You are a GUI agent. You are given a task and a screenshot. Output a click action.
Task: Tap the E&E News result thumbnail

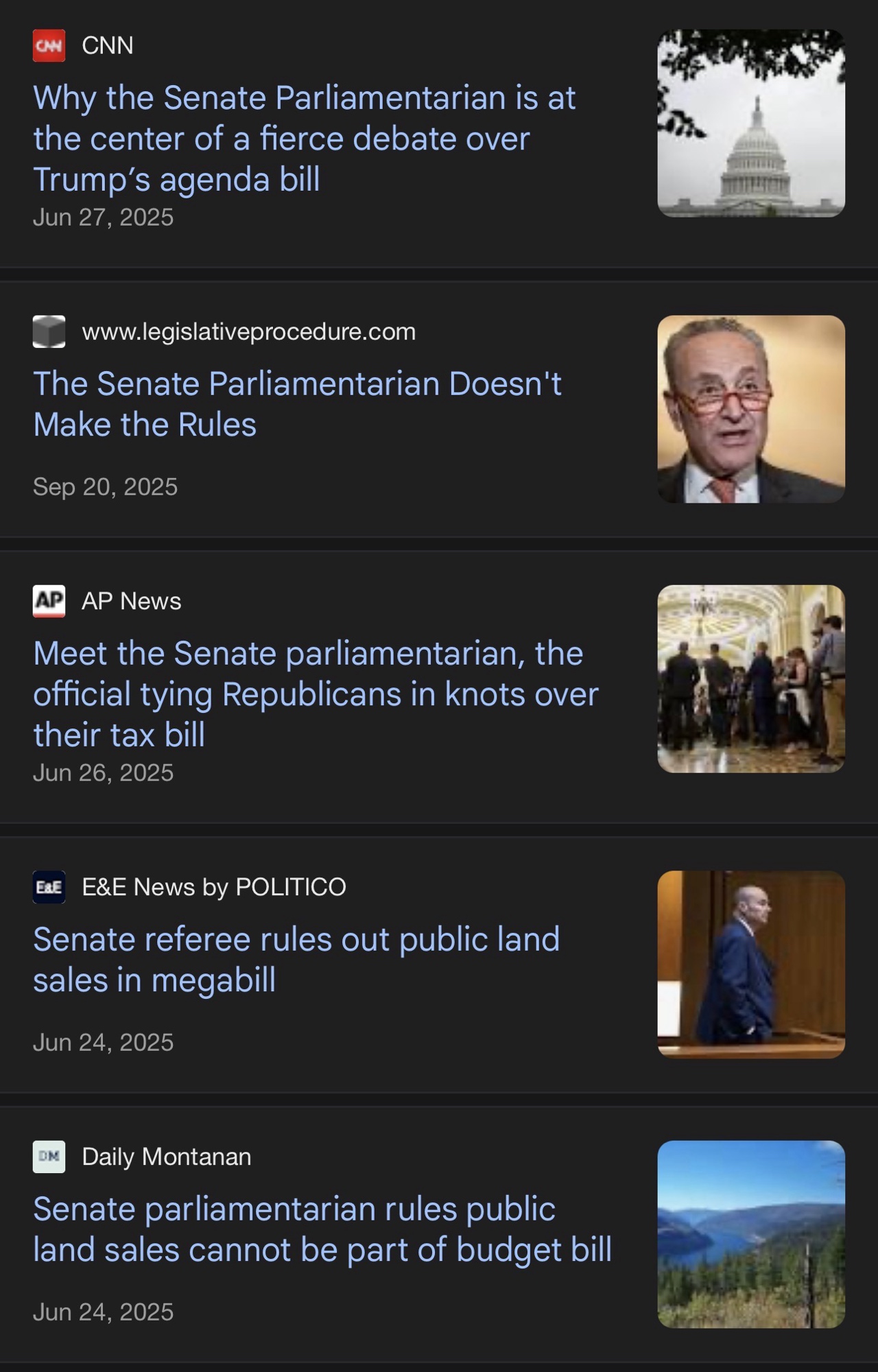click(x=751, y=964)
